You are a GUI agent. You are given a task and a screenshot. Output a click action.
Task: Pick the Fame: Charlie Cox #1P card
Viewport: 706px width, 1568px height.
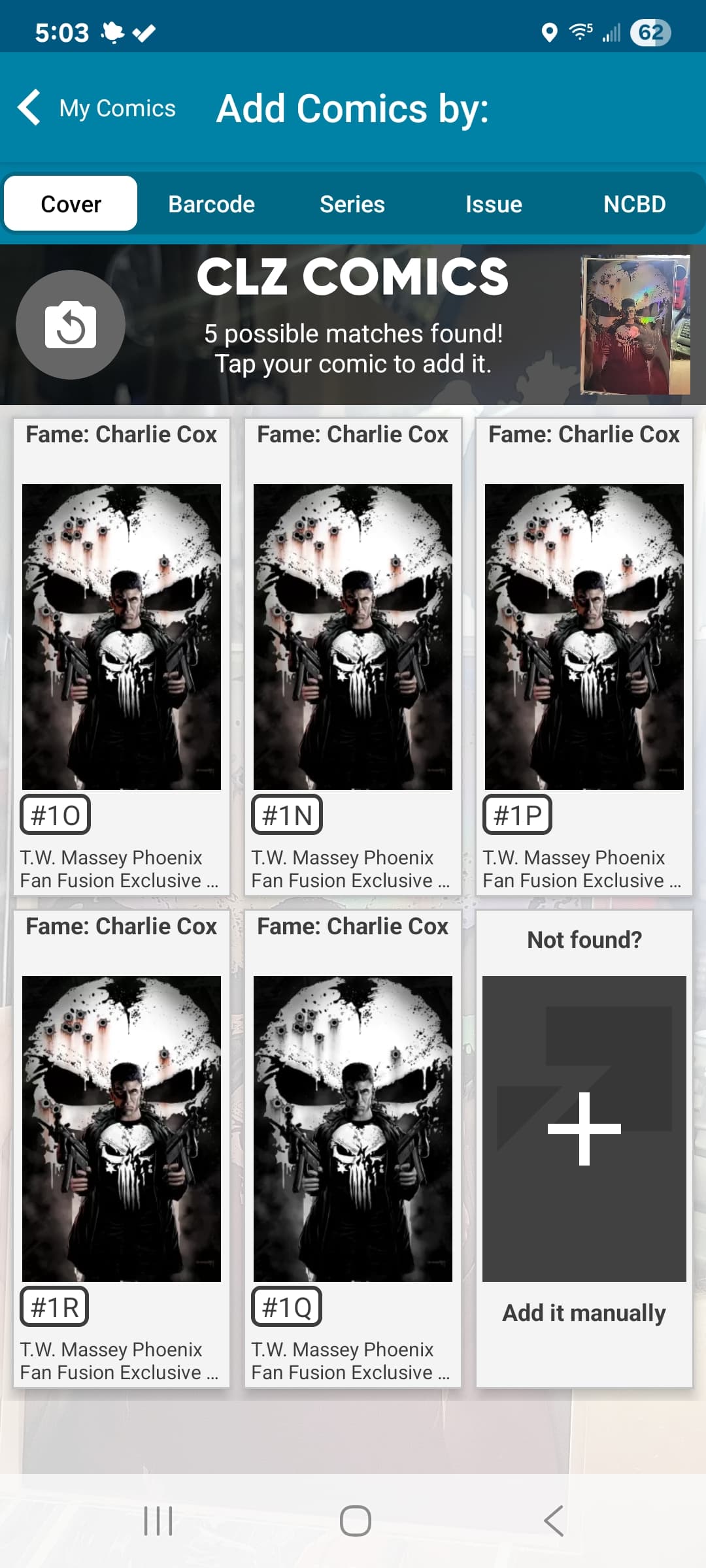pos(584,657)
